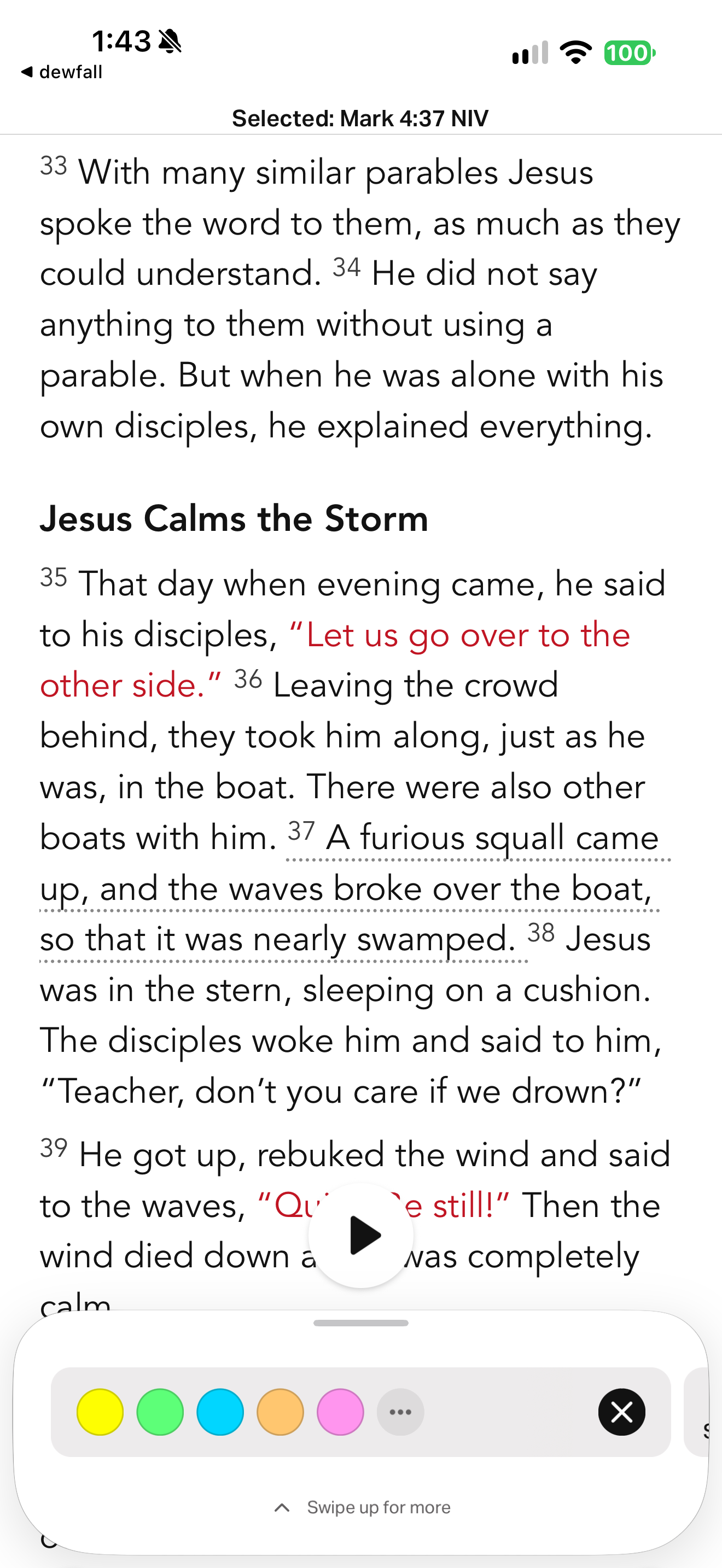Screen dimensions: 722x1568
Task: Expand the sheet via Swipe up for more
Action: coord(363,1507)
